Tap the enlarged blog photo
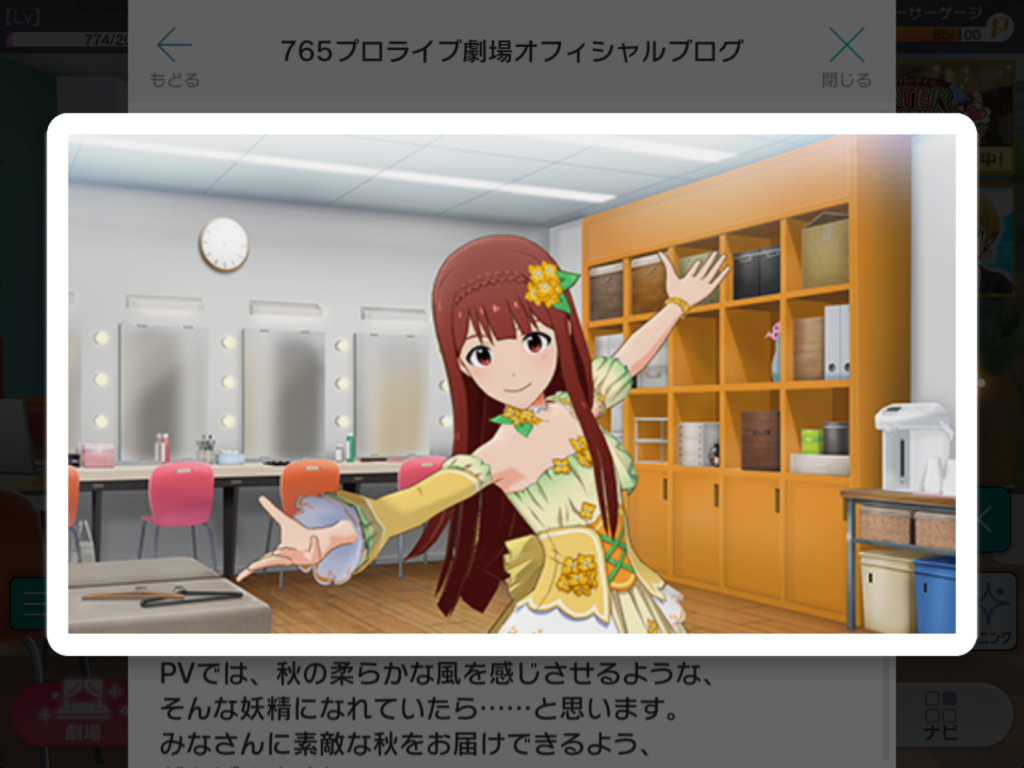 [511, 384]
